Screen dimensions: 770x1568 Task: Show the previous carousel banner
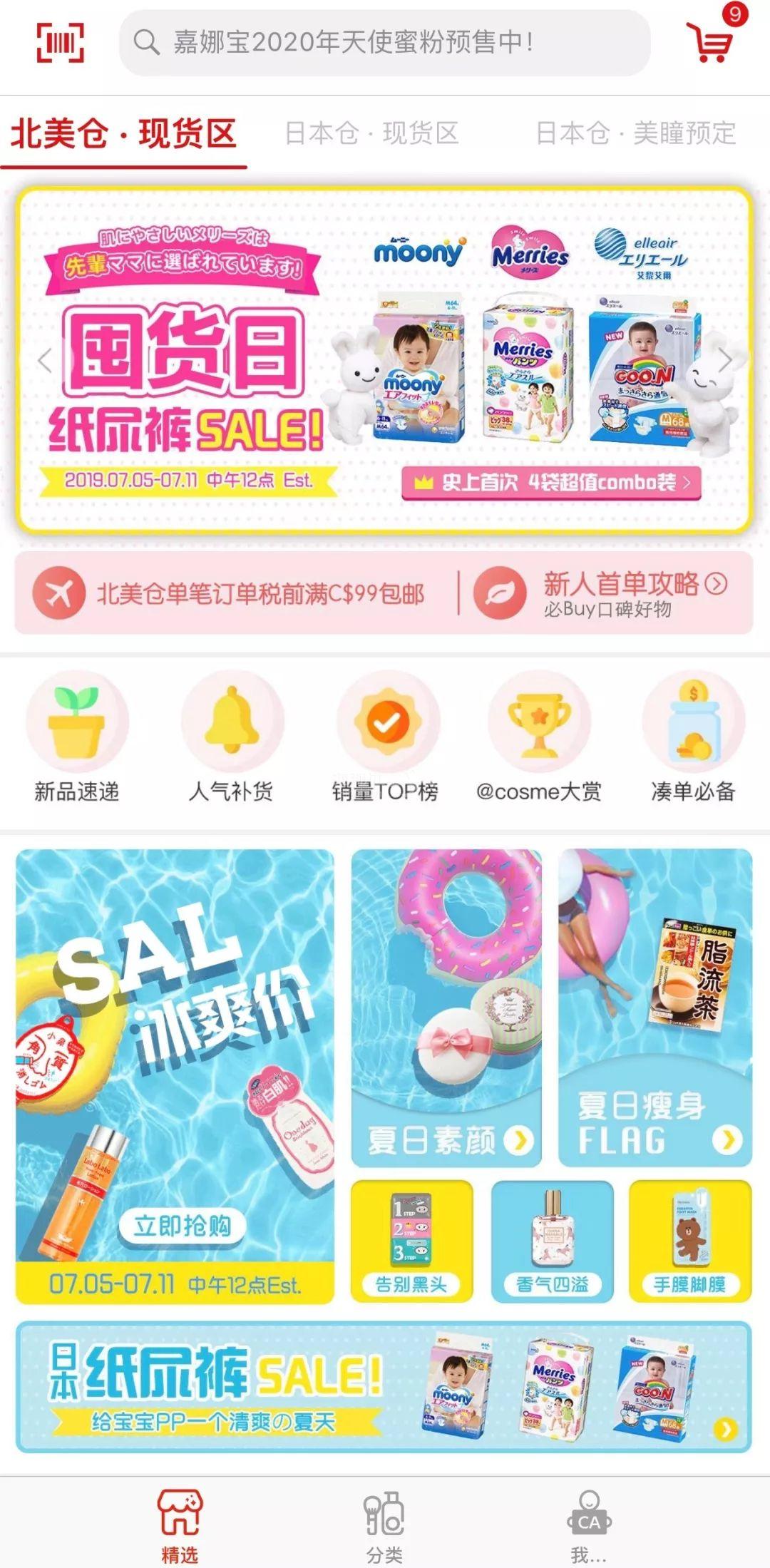click(45, 361)
